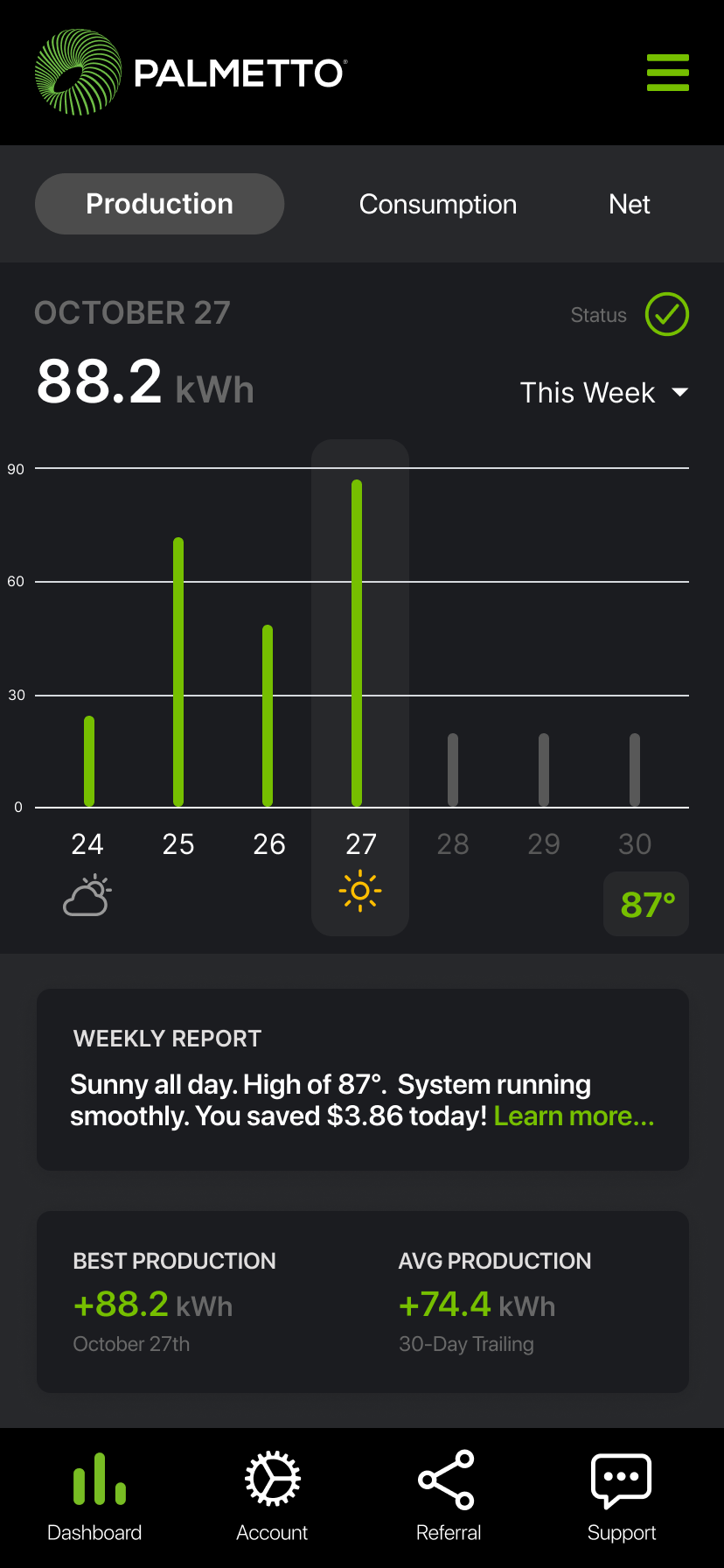Select October 26 in the chart
Screen dimensions: 724x1568
pyautogui.click(x=268, y=716)
